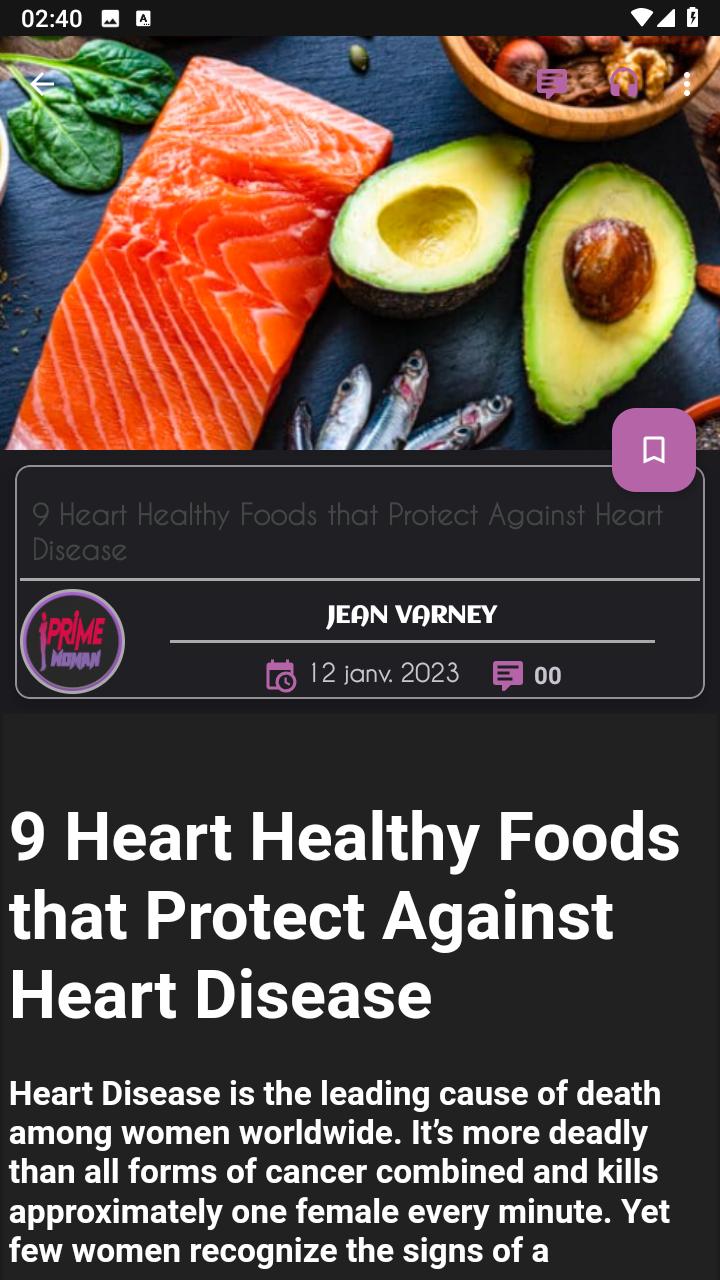Open the Prime Woman author avatar

(72, 641)
